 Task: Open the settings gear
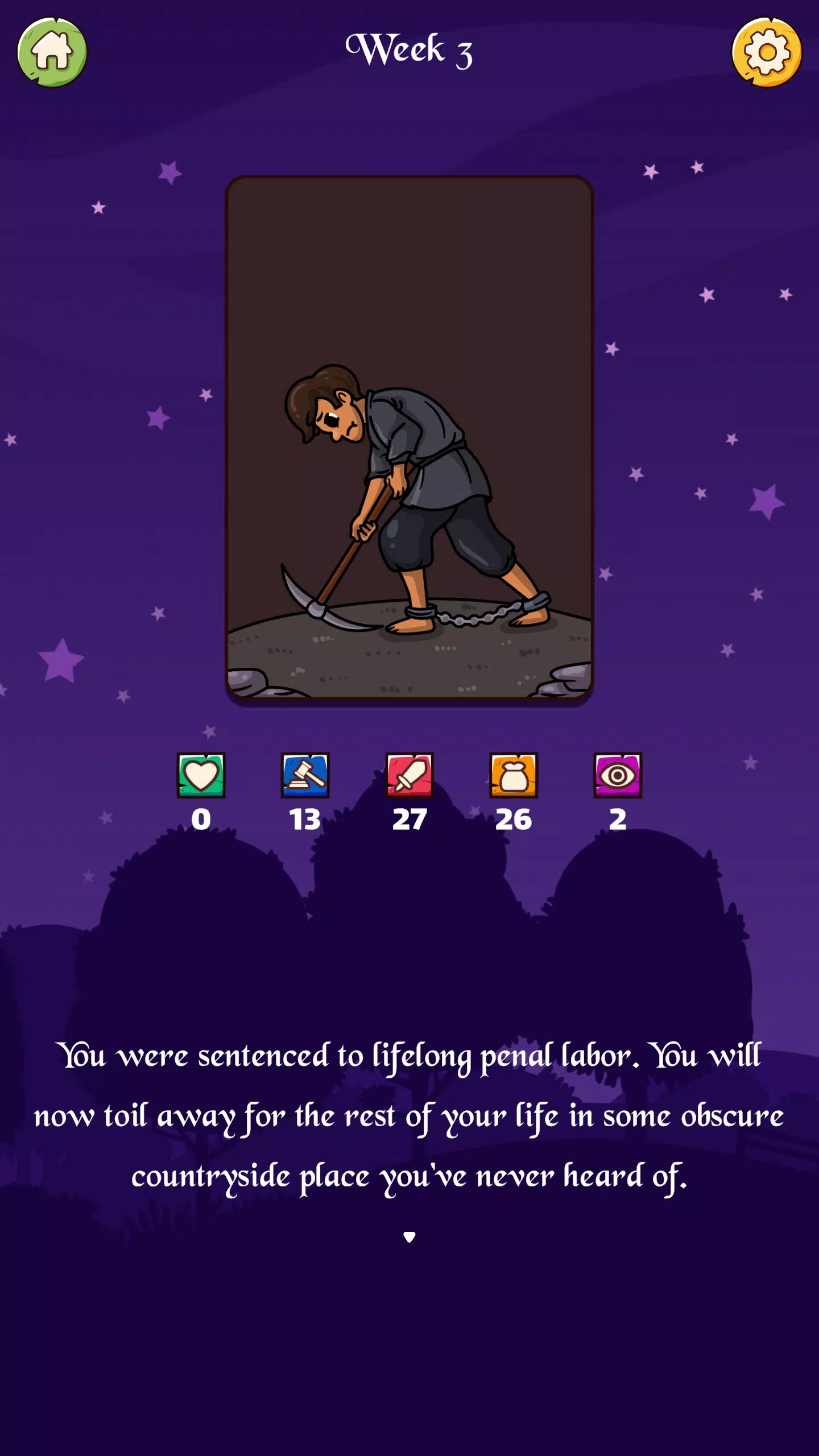point(766,52)
